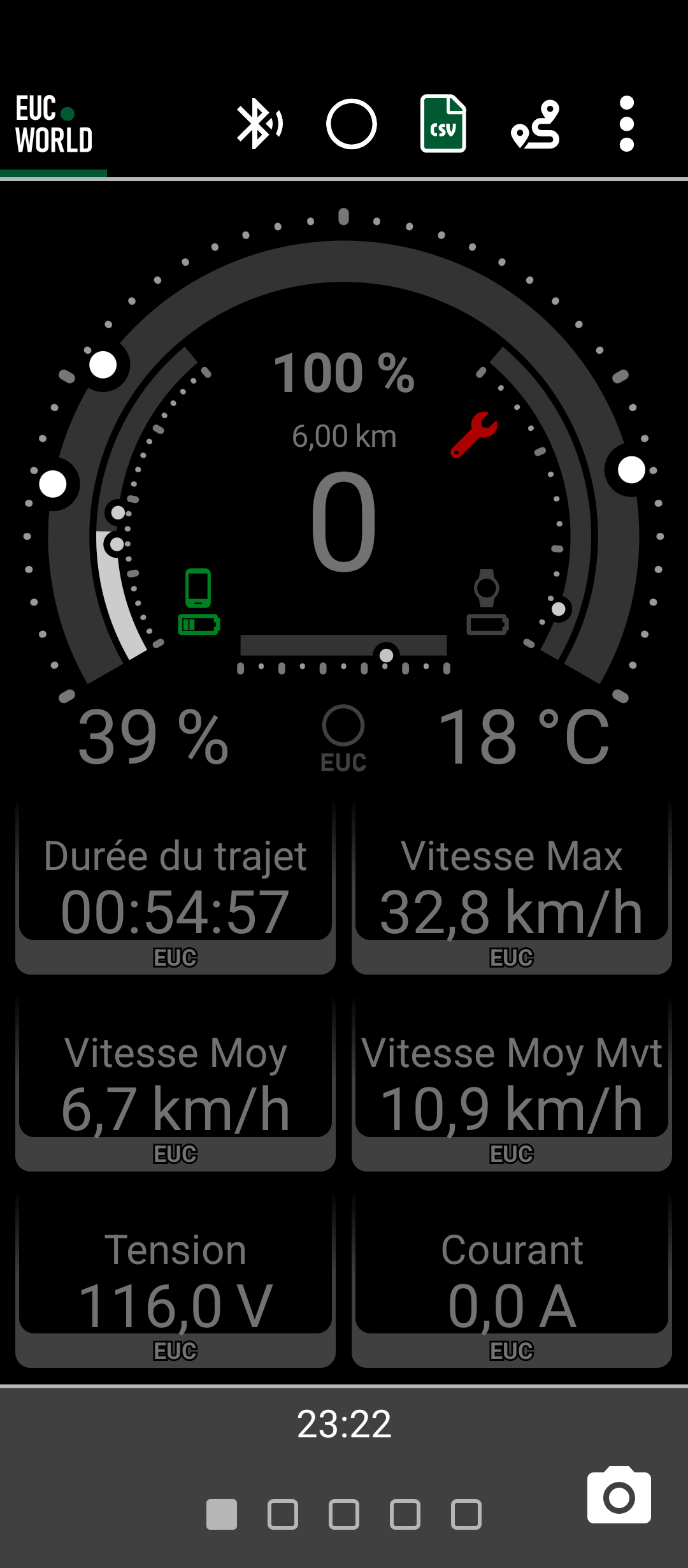The height and width of the screenshot is (1568, 688).
Task: Open the Tension gauge tile
Action: click(x=175, y=1280)
